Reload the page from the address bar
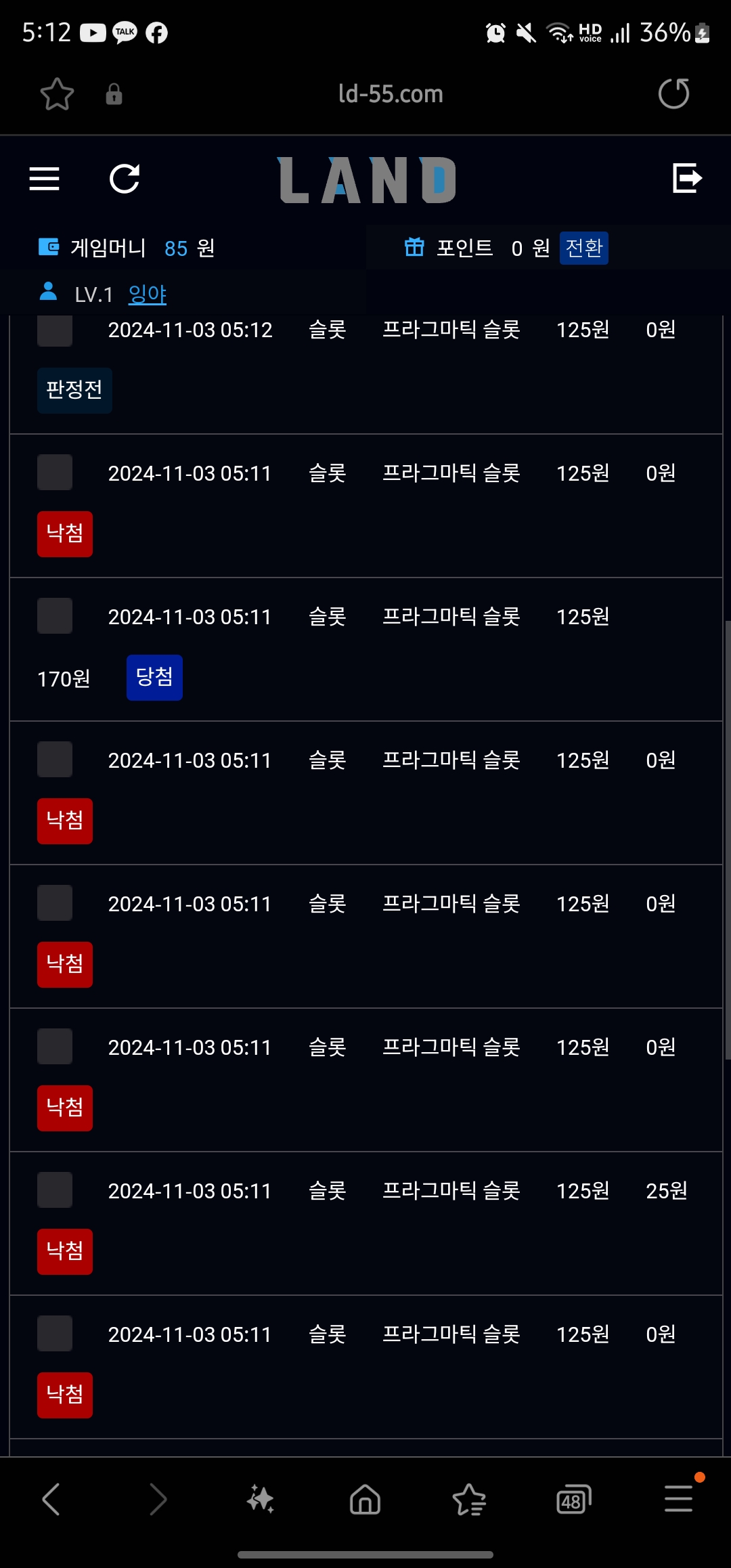 pyautogui.click(x=673, y=93)
